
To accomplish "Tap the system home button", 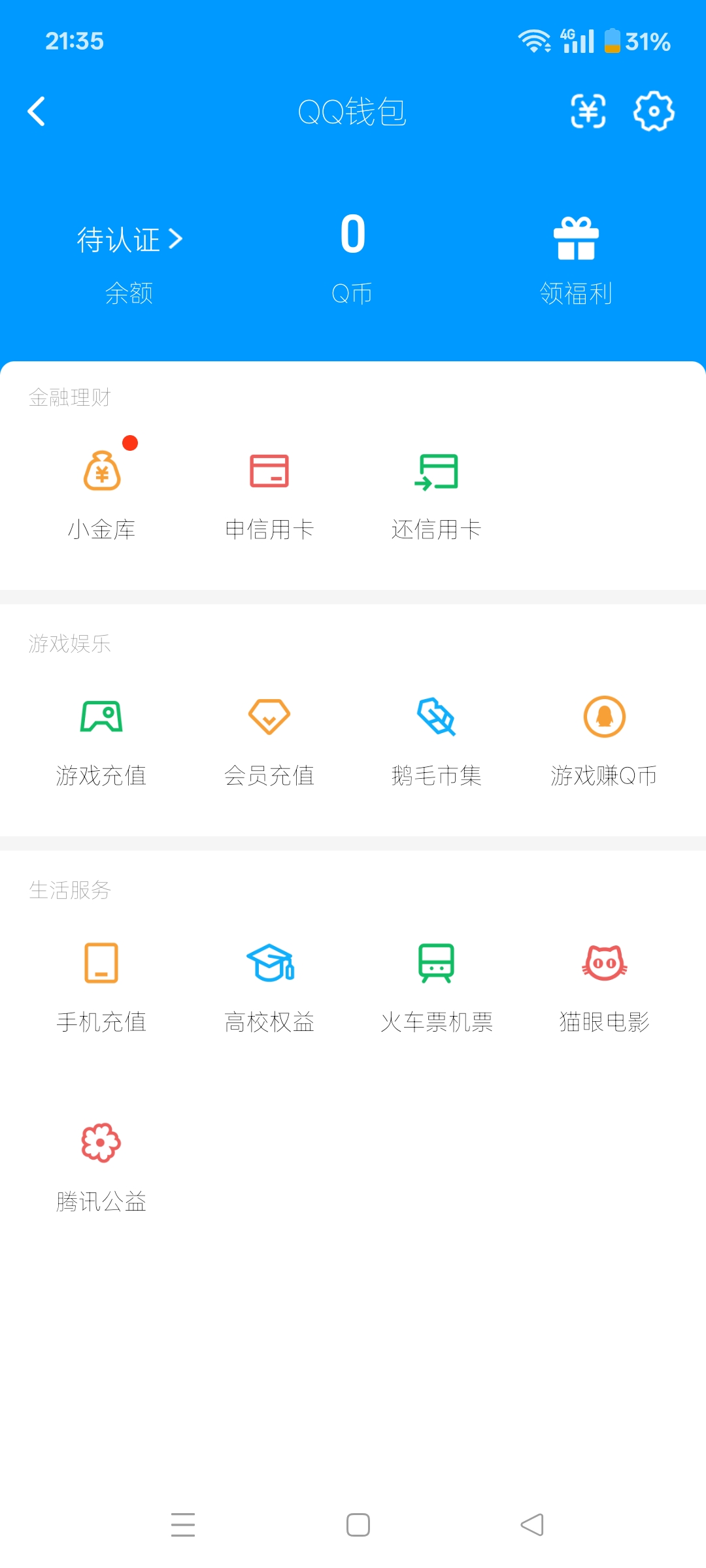I will [358, 1525].
